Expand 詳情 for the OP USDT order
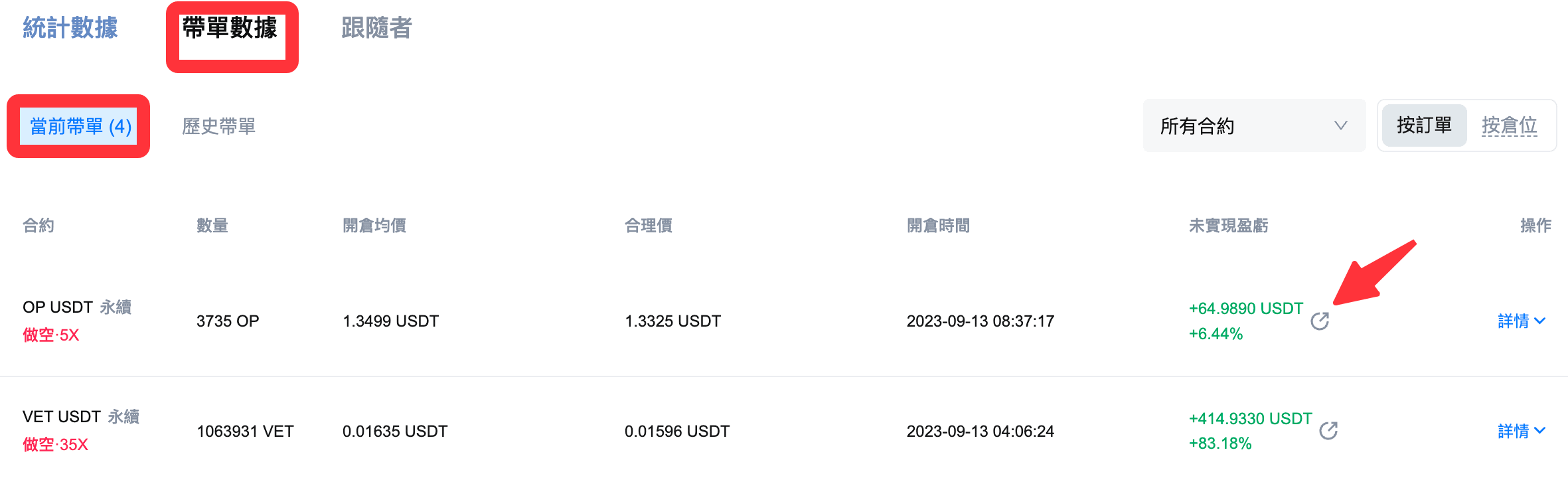This screenshot has height=478, width=1568. click(1522, 321)
